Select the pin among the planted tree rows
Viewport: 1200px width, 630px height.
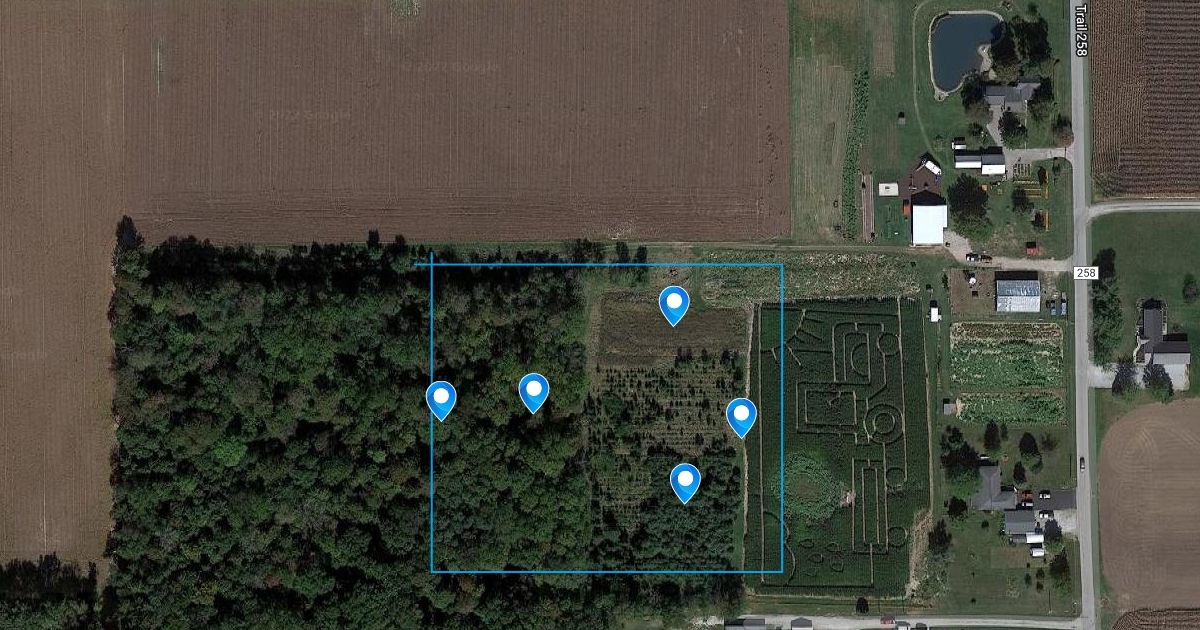(x=685, y=482)
